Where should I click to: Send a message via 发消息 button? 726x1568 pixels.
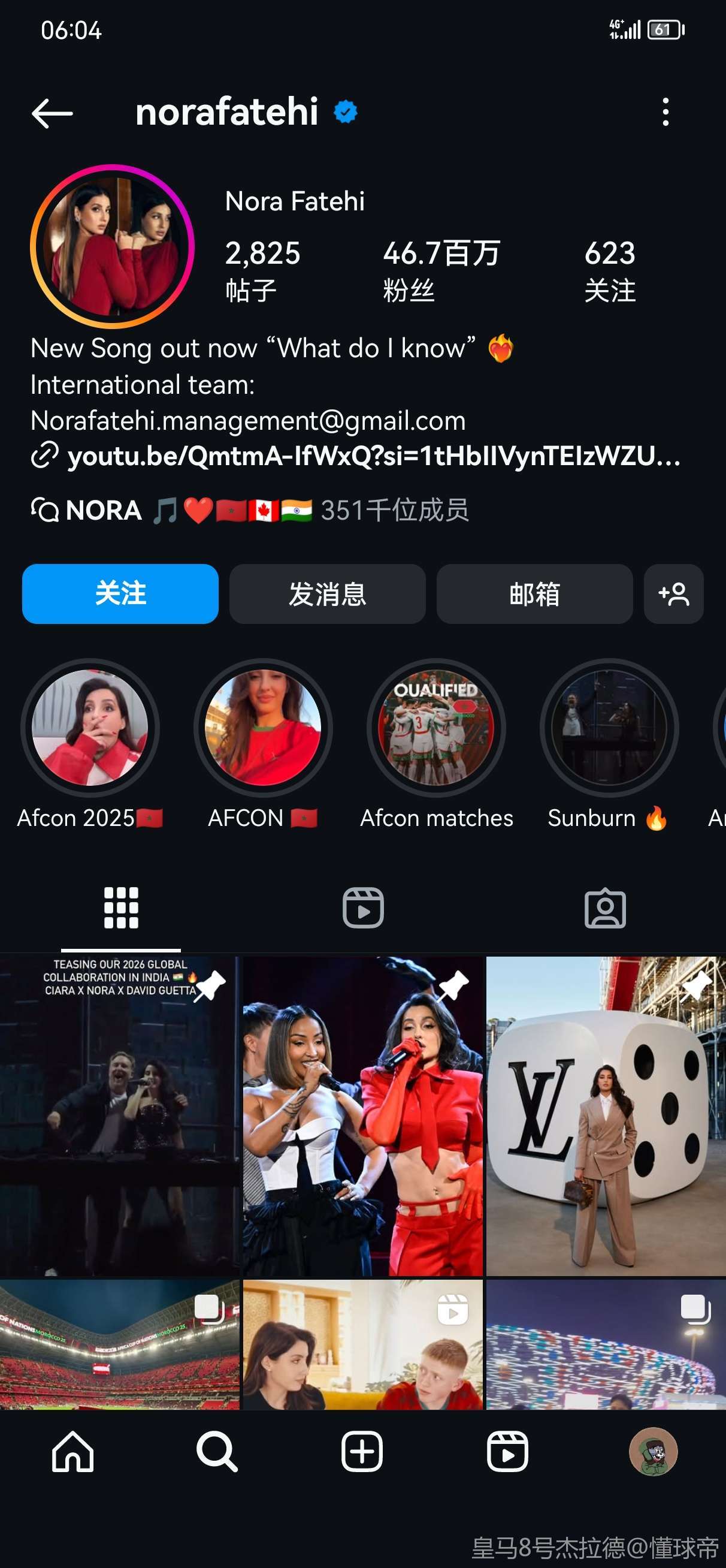tap(327, 593)
